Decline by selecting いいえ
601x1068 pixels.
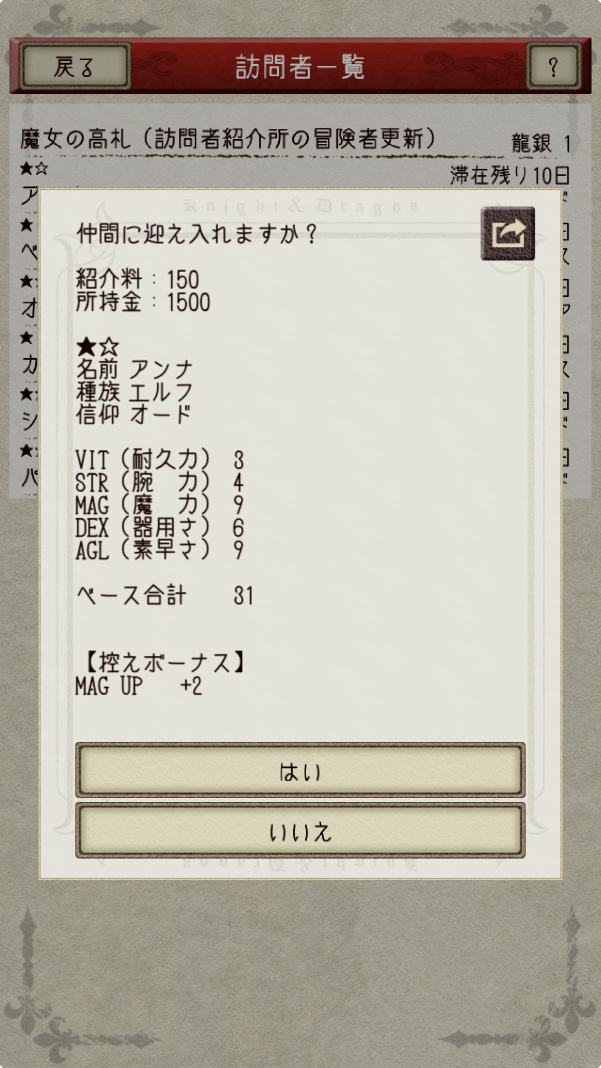click(300, 831)
